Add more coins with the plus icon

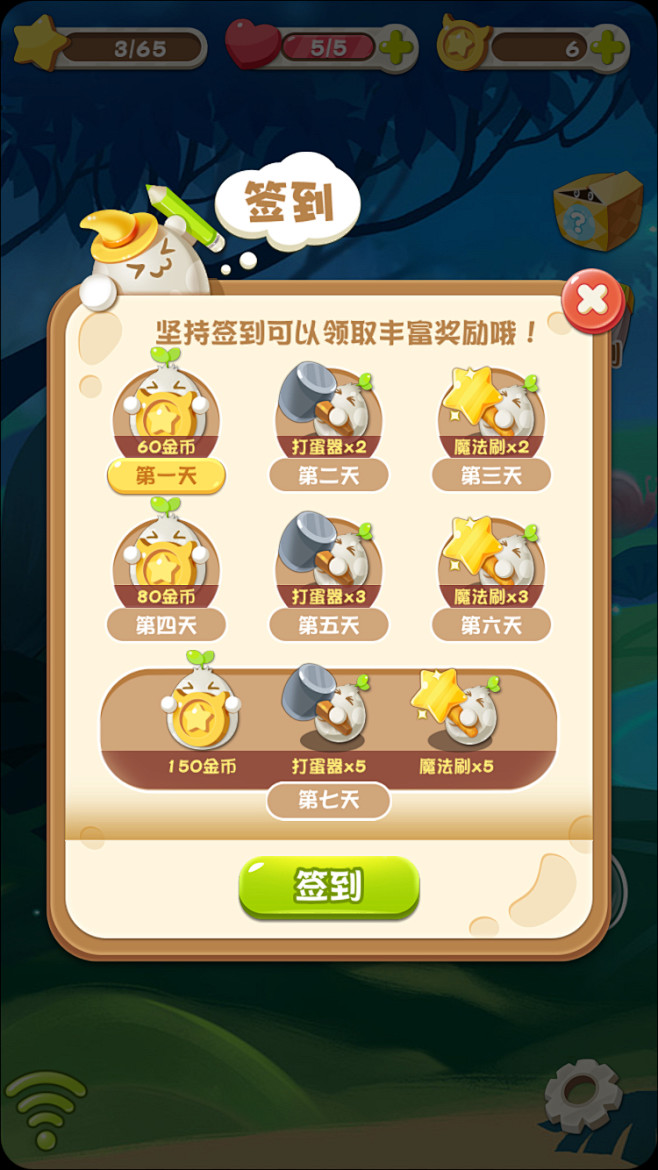click(x=607, y=47)
